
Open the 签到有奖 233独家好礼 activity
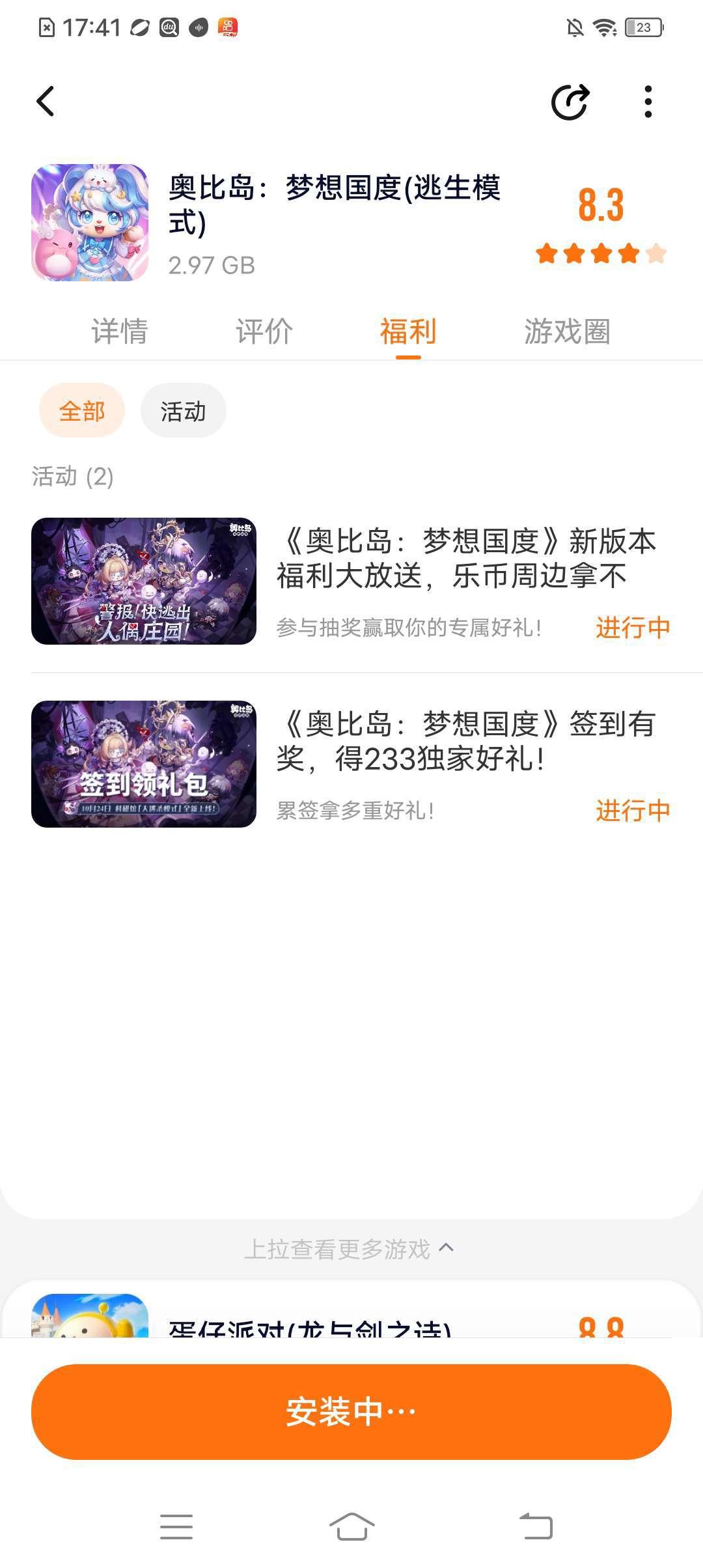click(465, 742)
